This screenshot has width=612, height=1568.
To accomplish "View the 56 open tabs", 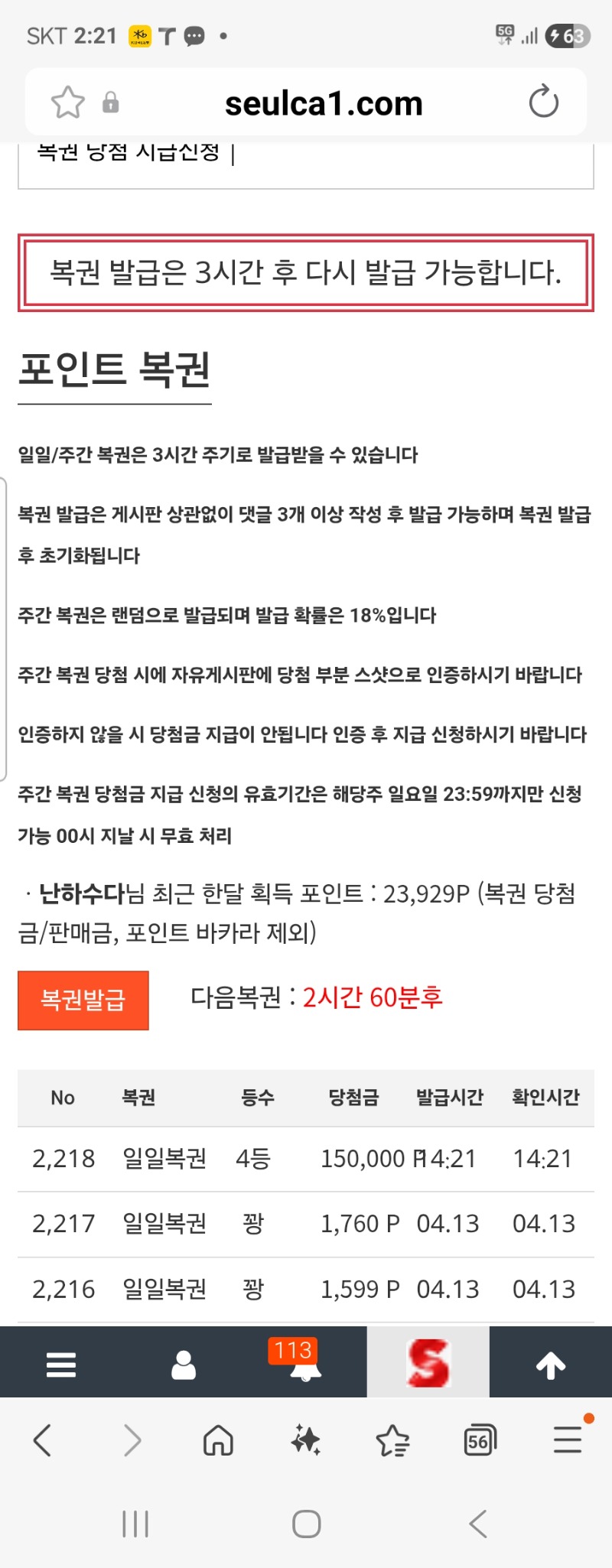I will (x=480, y=1441).
